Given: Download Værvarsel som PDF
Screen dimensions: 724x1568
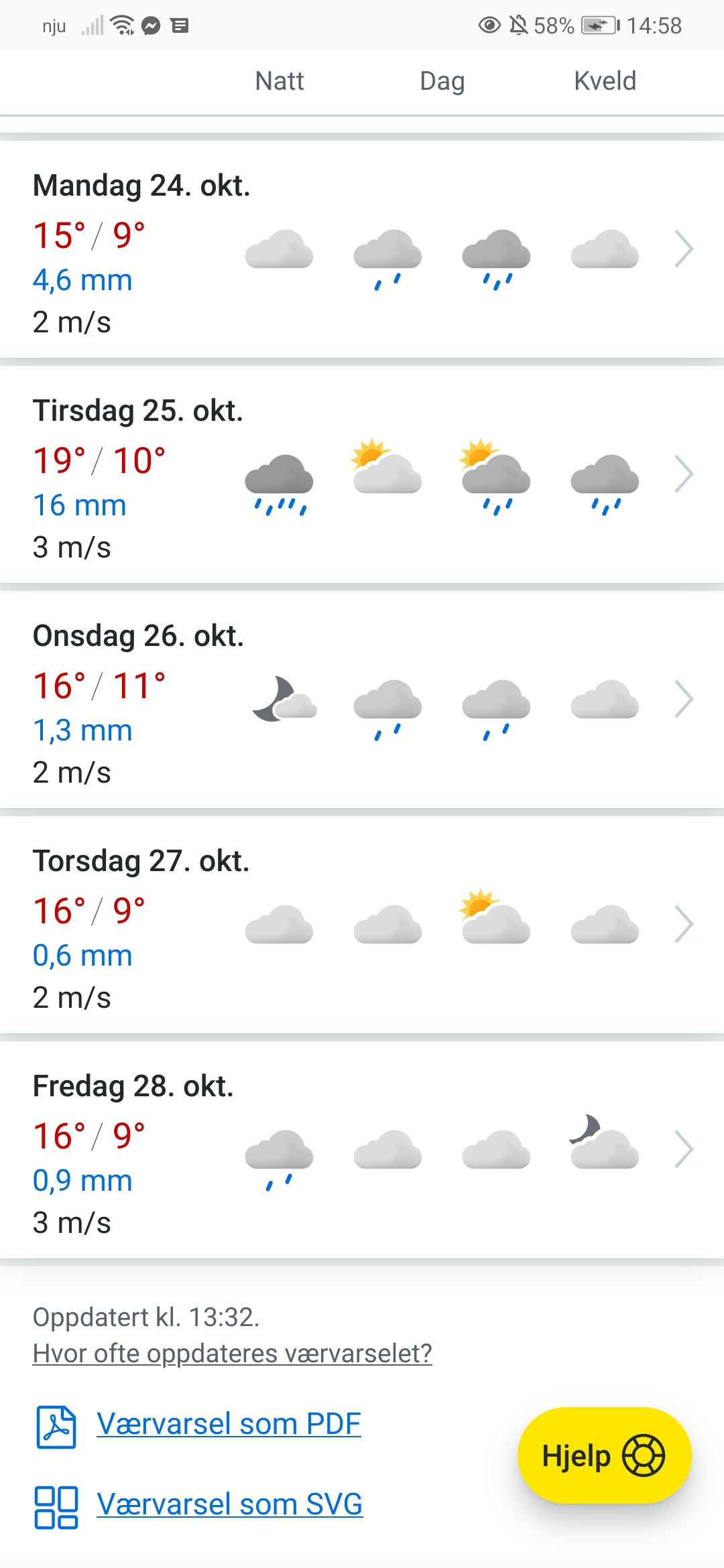Looking at the screenshot, I should 229,1424.
